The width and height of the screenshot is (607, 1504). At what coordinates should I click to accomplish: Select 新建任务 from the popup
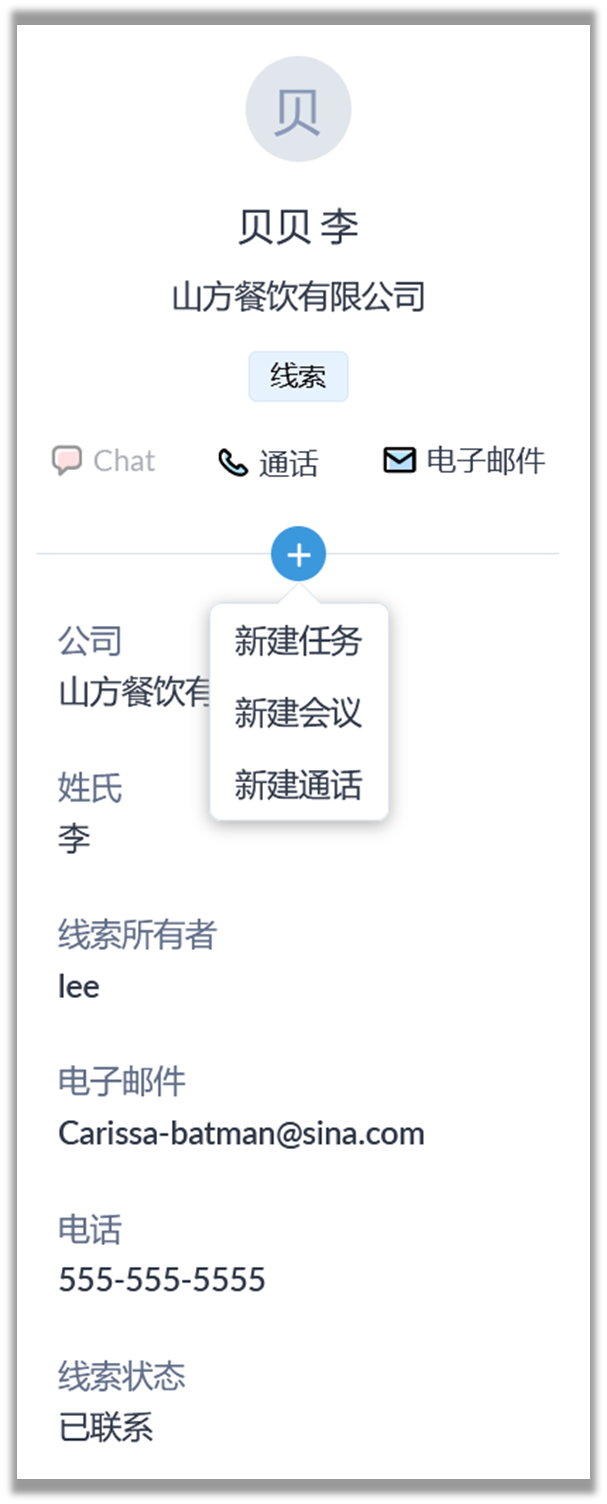click(298, 641)
